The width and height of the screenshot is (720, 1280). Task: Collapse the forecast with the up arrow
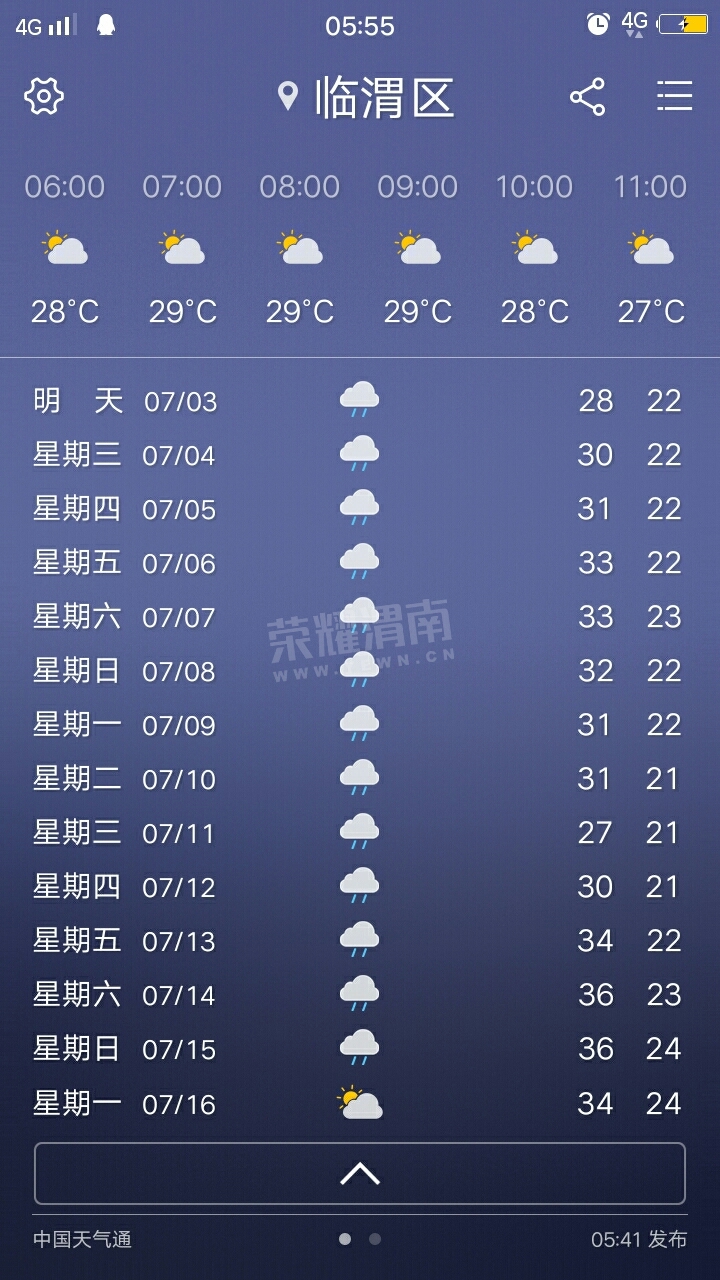point(360,1173)
